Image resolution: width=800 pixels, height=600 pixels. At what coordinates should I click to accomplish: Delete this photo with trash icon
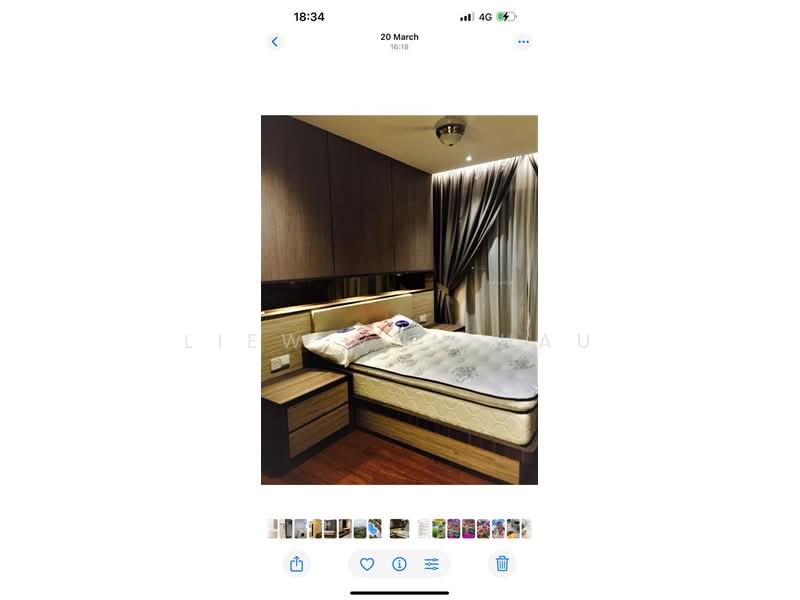click(502, 564)
